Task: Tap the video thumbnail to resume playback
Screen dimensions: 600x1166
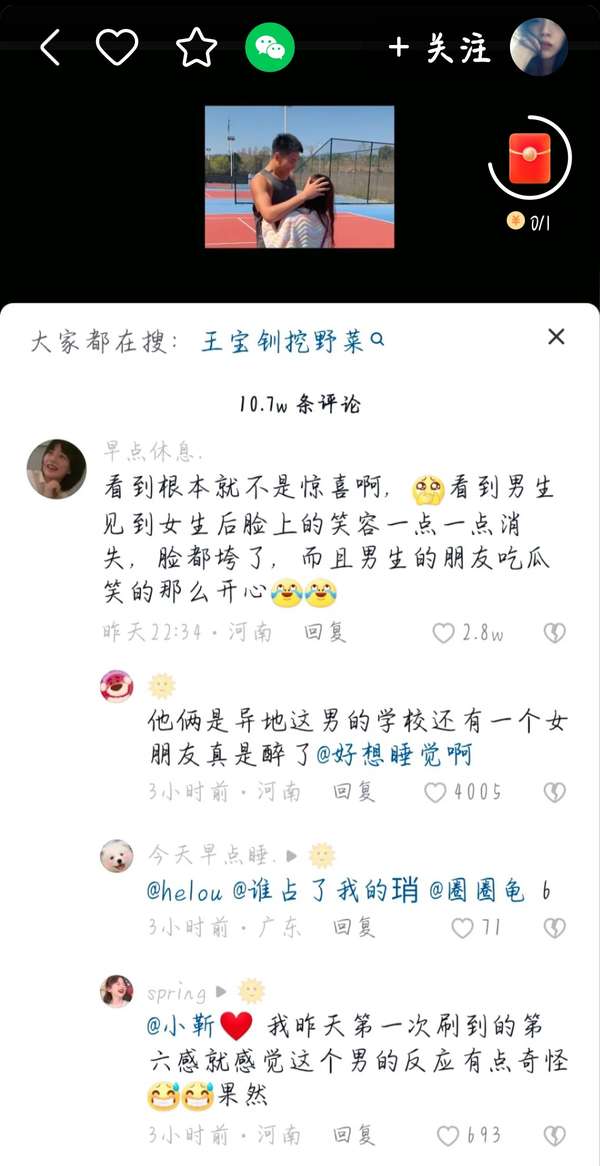Action: (300, 177)
